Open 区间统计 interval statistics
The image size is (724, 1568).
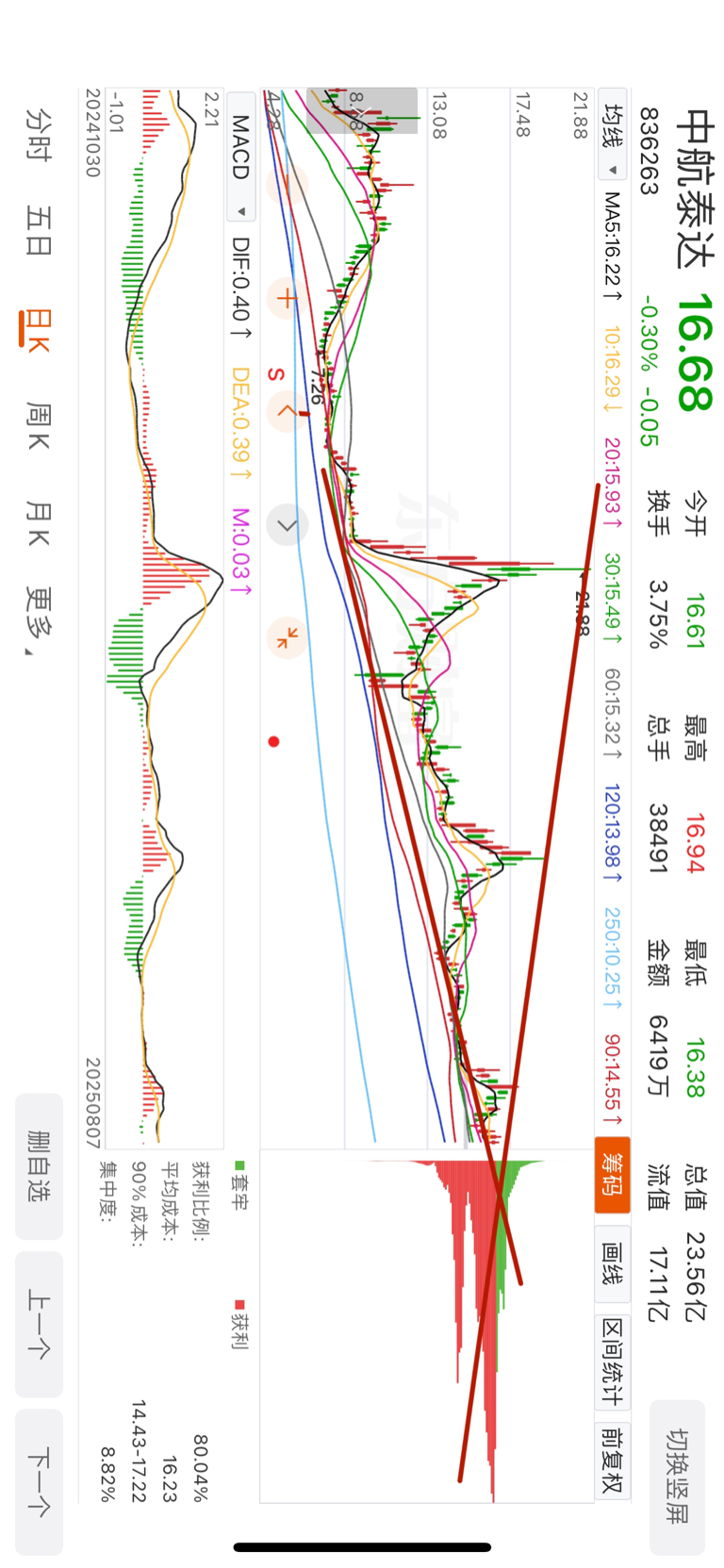coord(612,1362)
